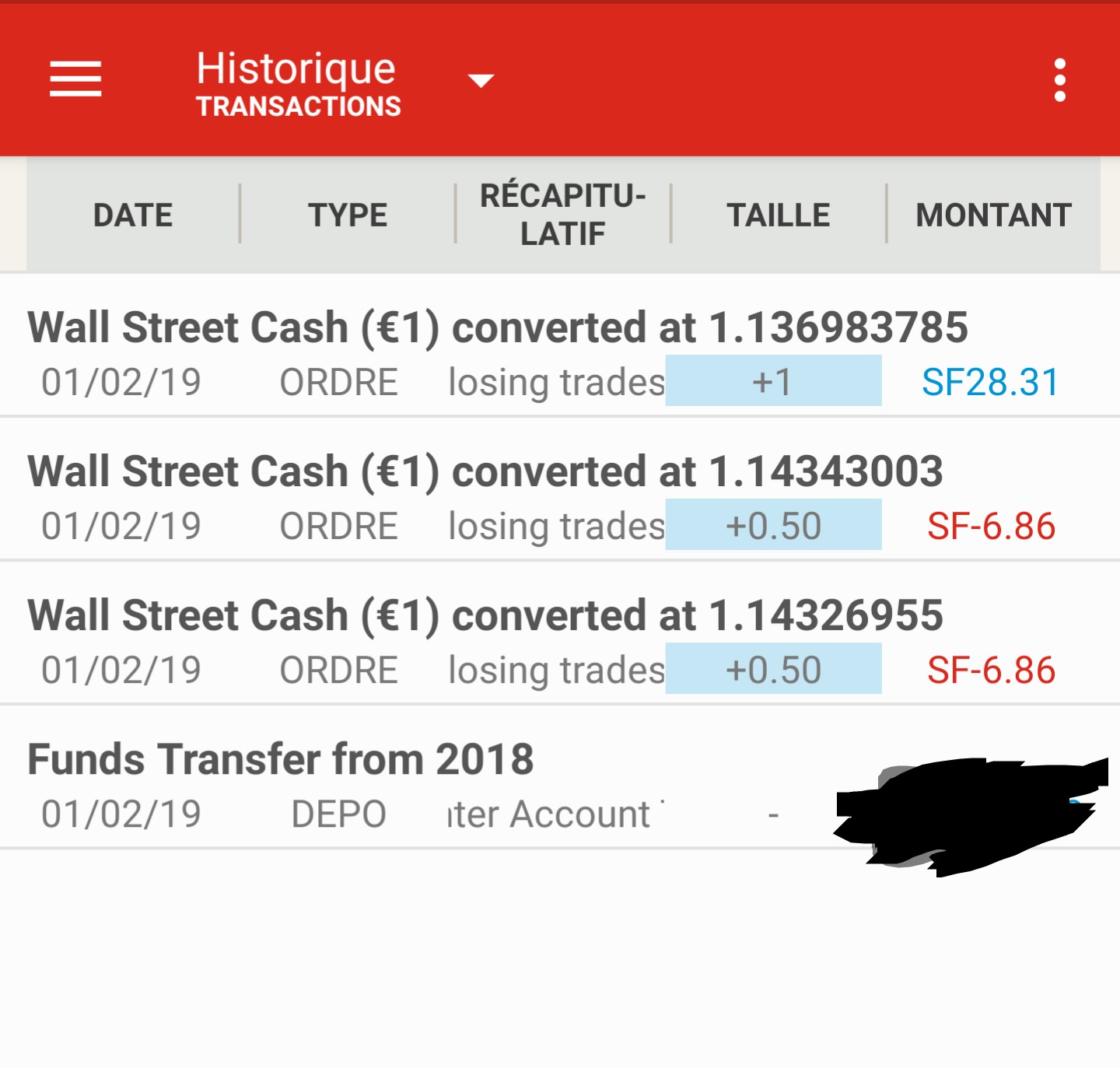
Task: Open the three-dot overflow menu
Action: tap(1059, 80)
